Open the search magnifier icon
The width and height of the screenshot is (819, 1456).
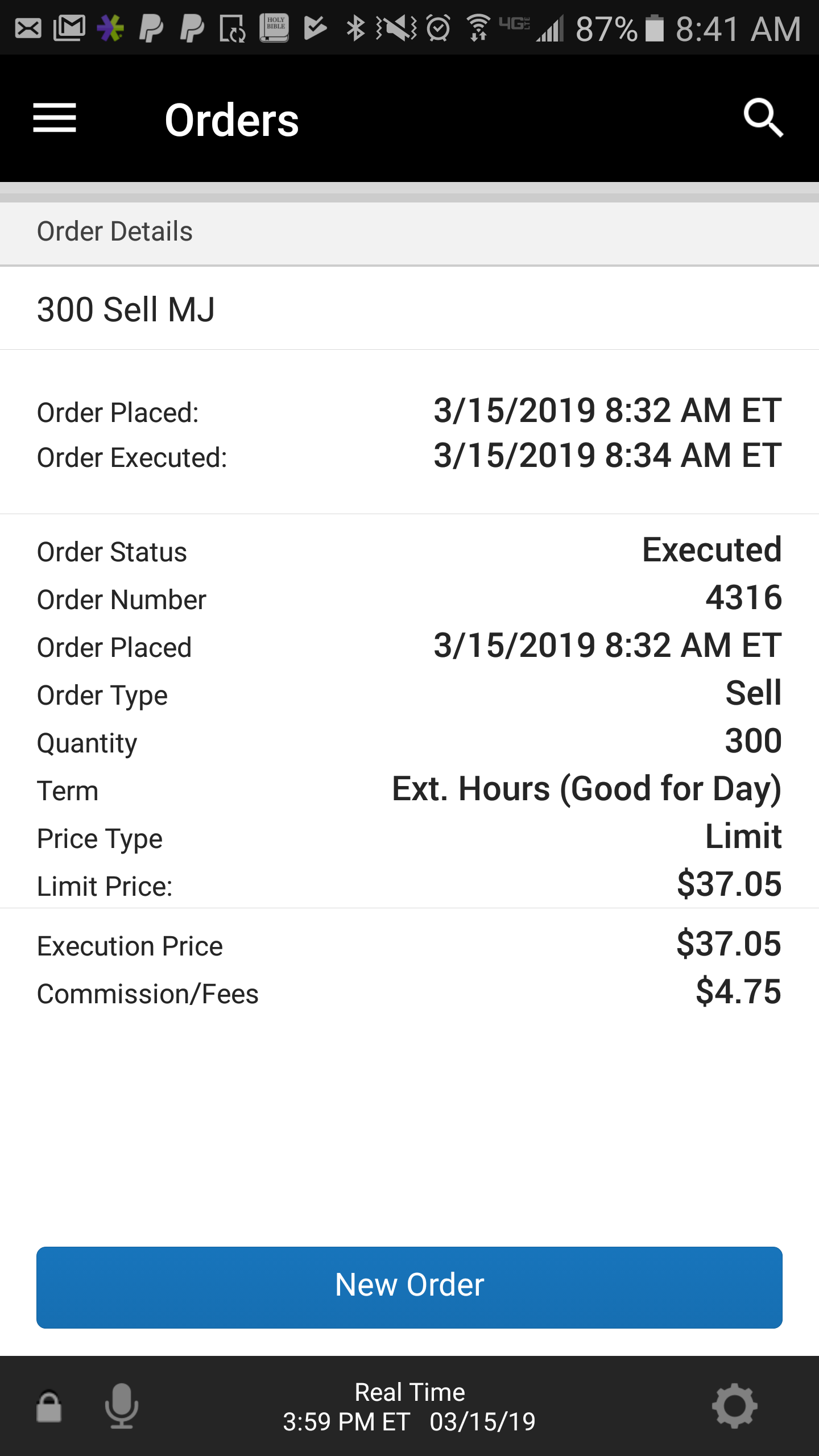(763, 118)
